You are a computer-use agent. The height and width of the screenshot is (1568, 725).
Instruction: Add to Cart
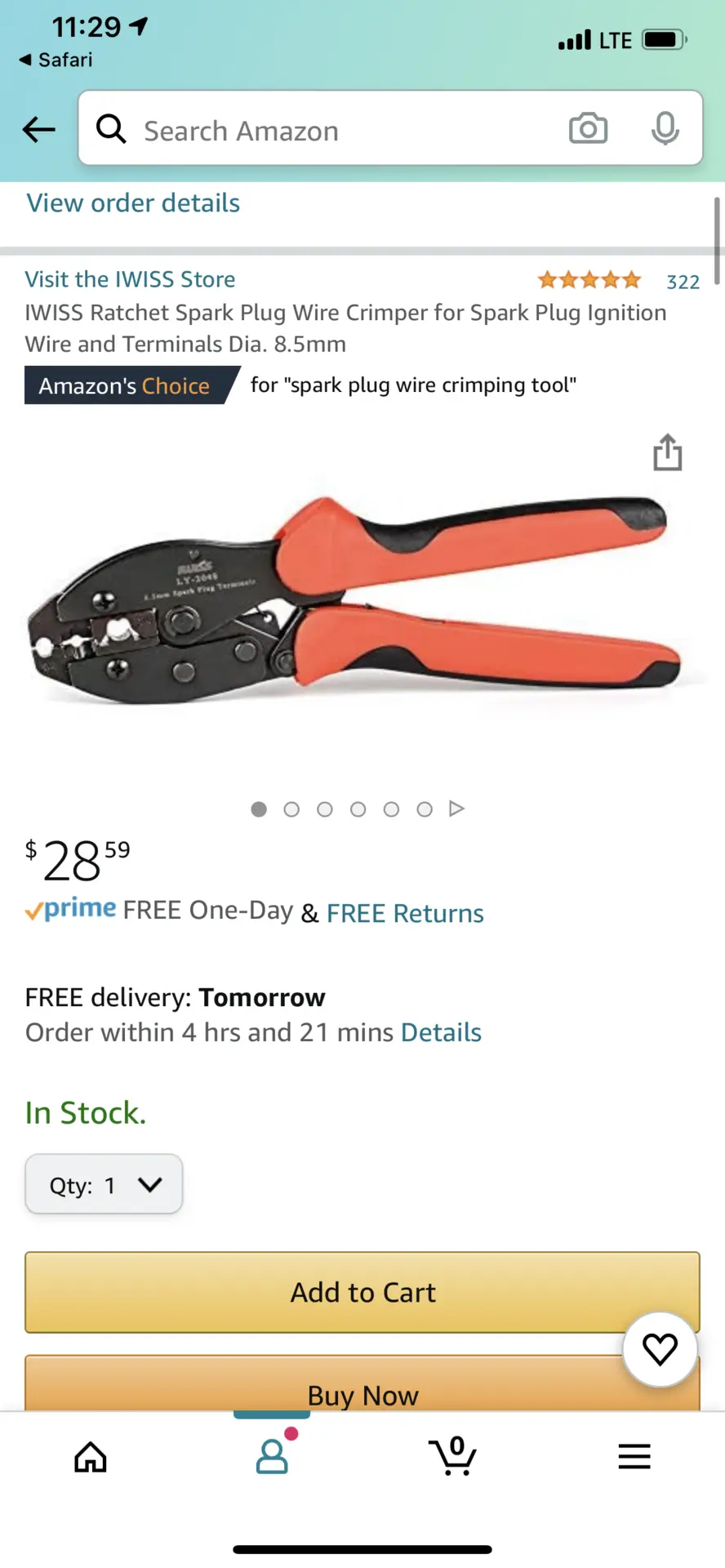tap(362, 1292)
